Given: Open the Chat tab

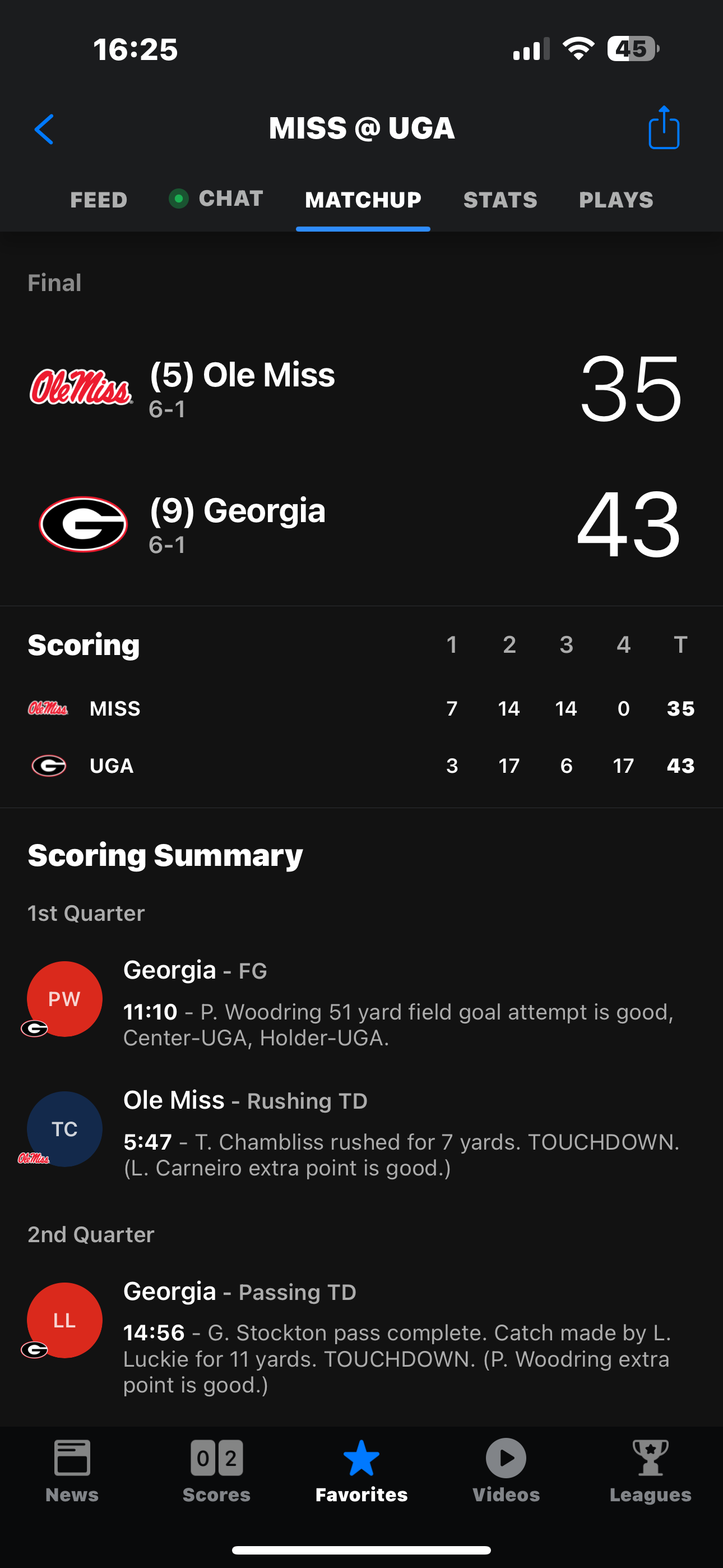Looking at the screenshot, I should [x=217, y=199].
